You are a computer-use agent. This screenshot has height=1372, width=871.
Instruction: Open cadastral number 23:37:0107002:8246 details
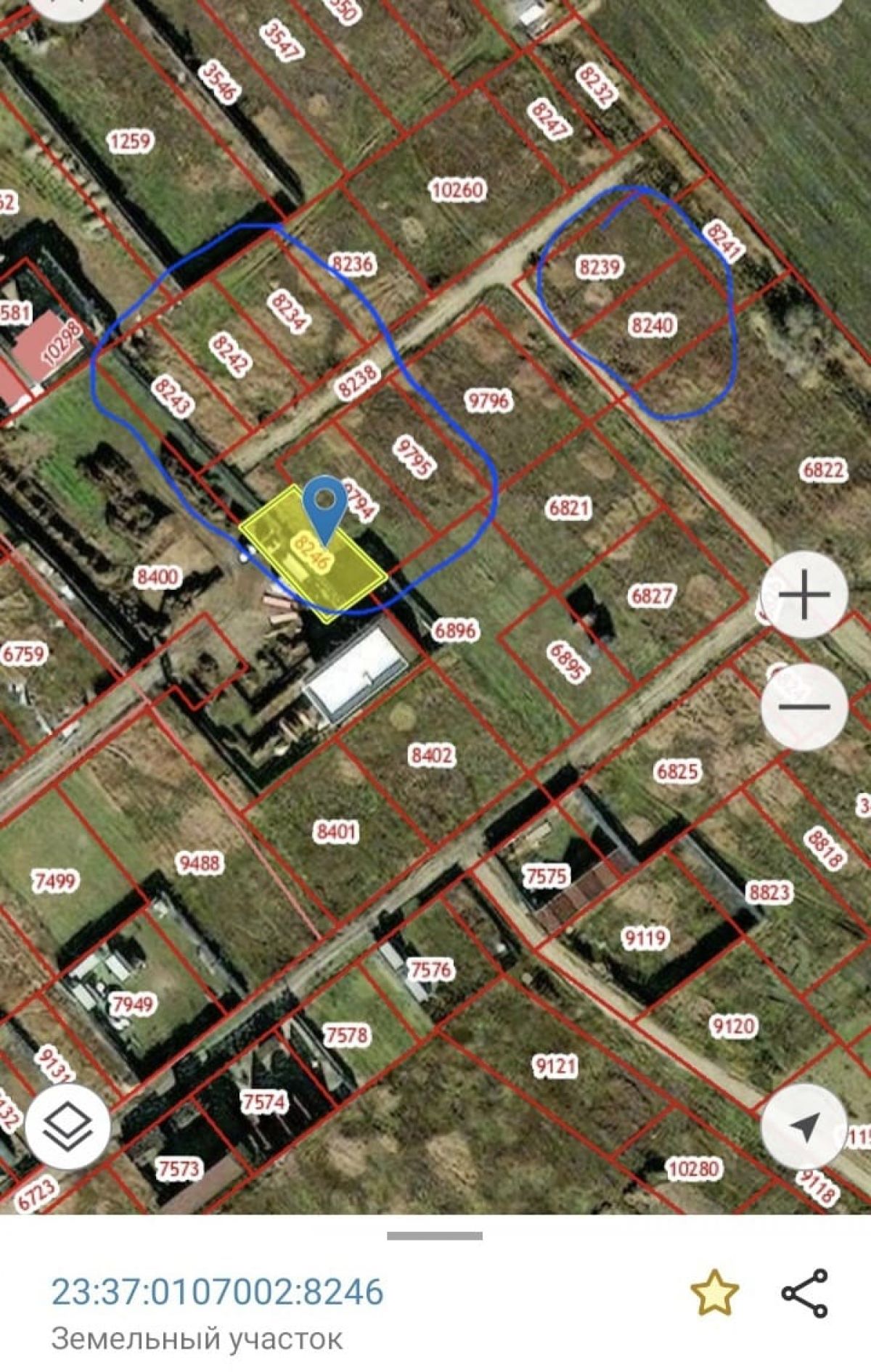pyautogui.click(x=217, y=1292)
